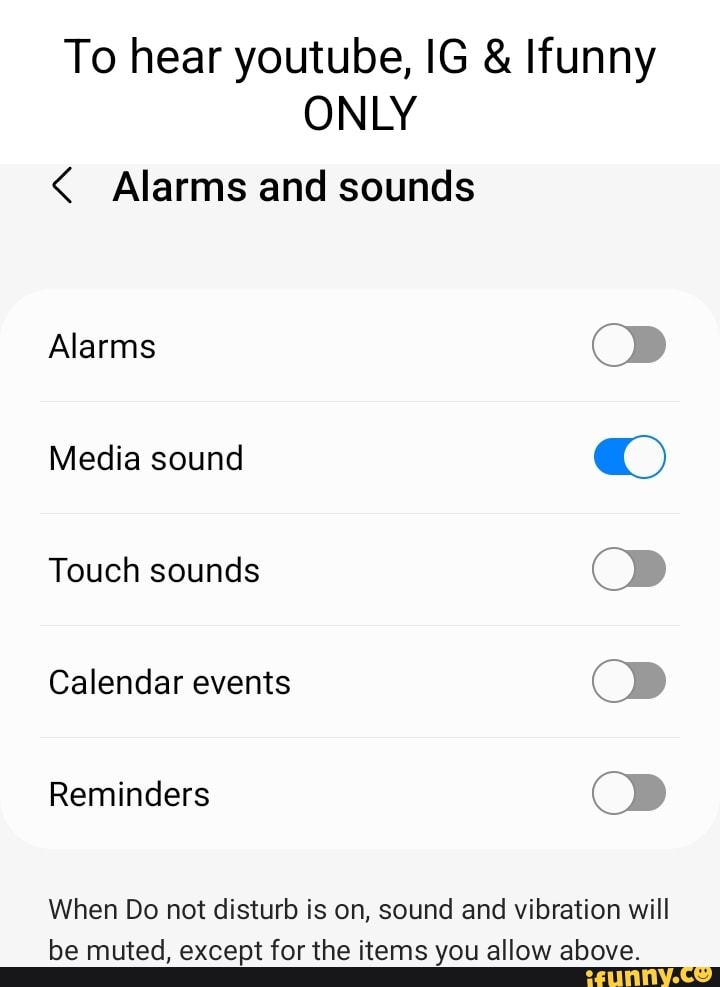Viewport: 720px width, 987px height.
Task: Enable Touch sounds switch
Action: (x=628, y=570)
